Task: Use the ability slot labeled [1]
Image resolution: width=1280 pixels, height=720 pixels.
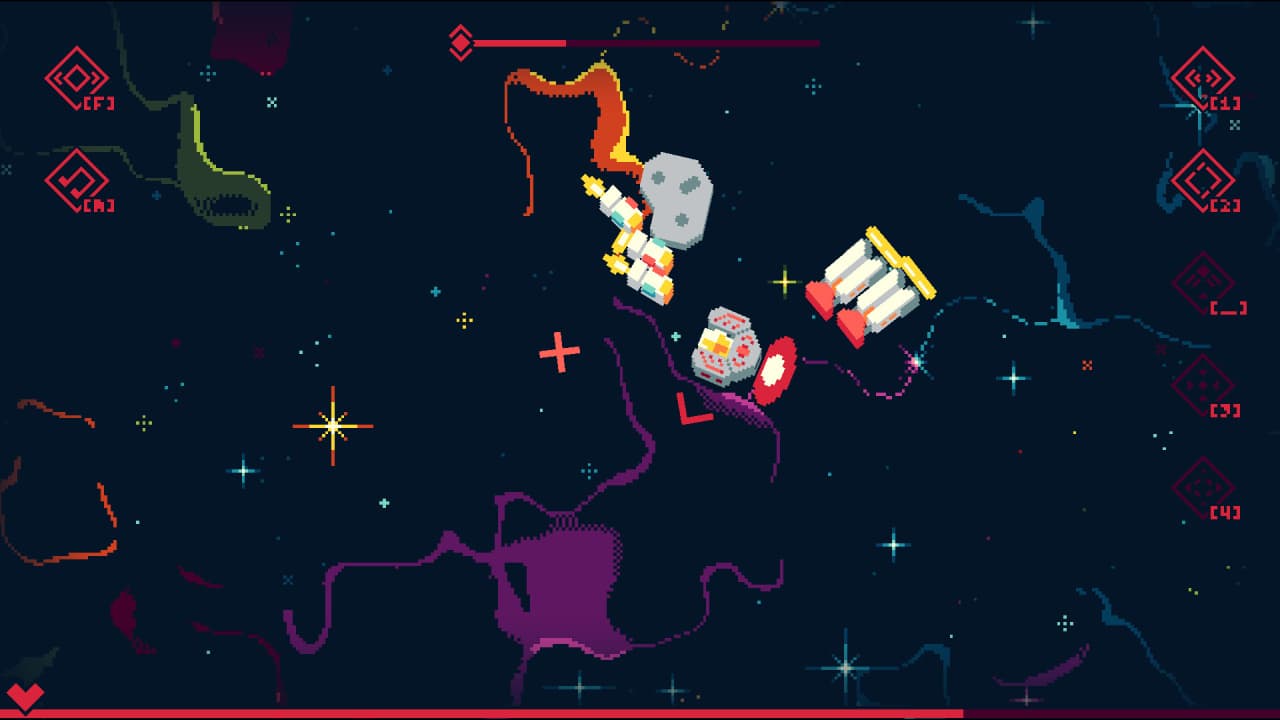Action: coord(1203,78)
